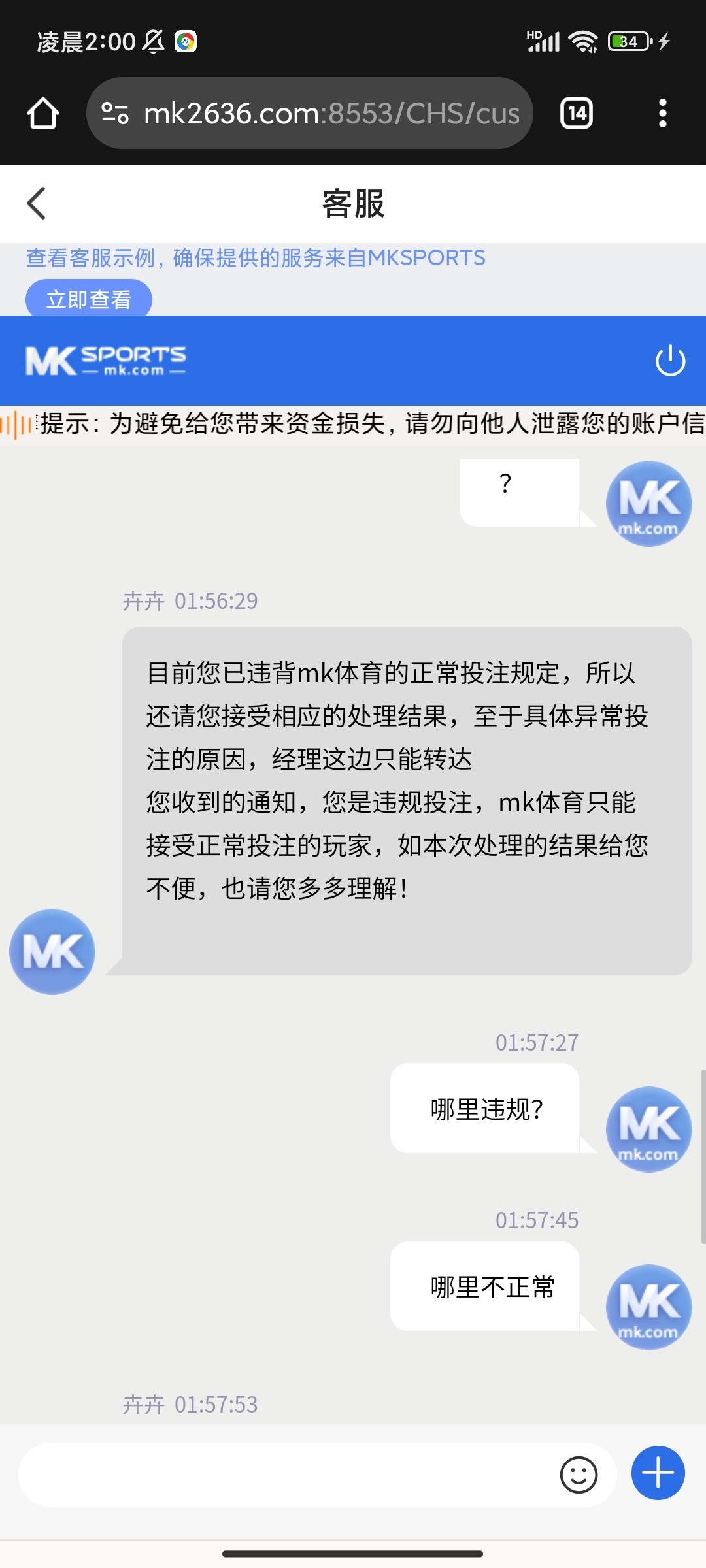Open the browser tab switcher showing 14
706x1568 pixels.
pos(576,112)
